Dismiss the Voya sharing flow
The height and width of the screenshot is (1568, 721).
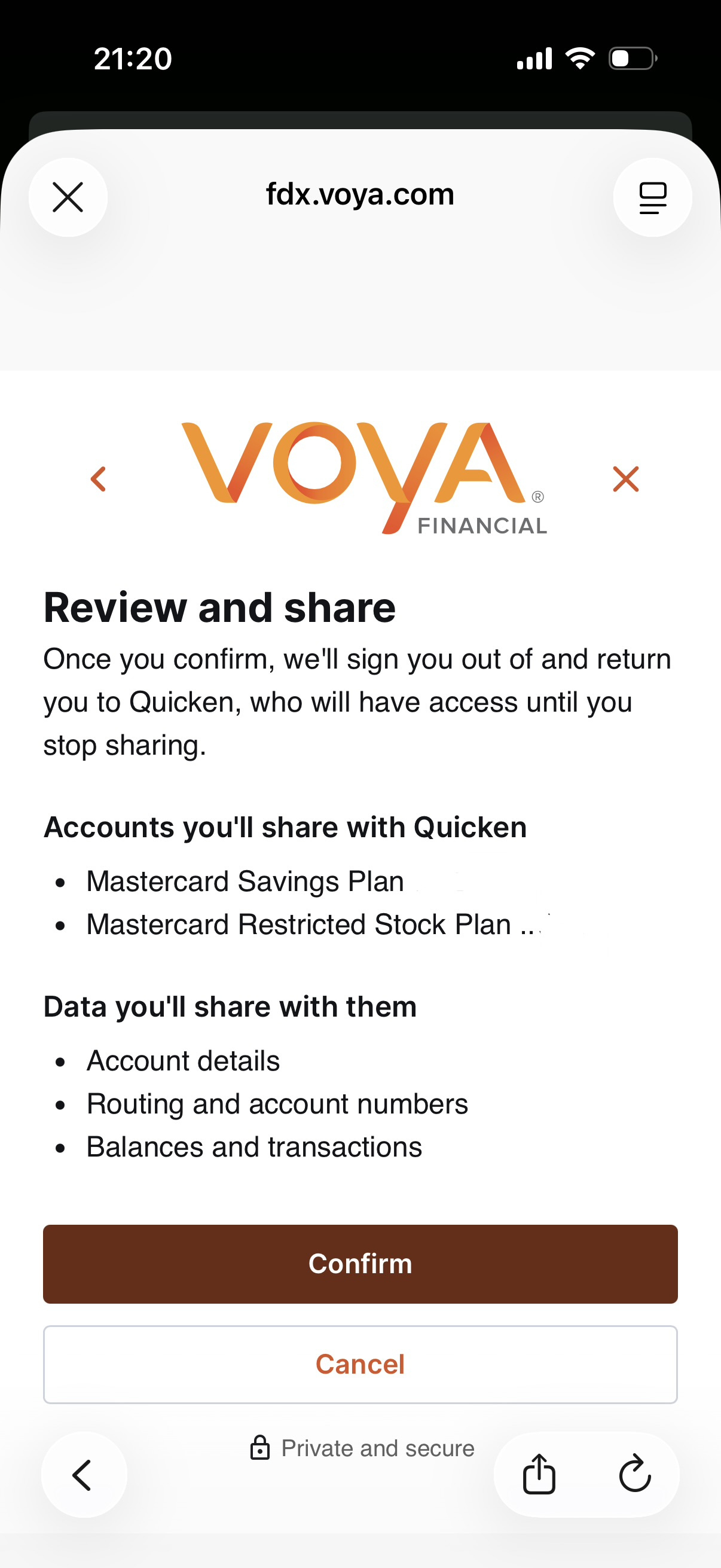(x=625, y=479)
